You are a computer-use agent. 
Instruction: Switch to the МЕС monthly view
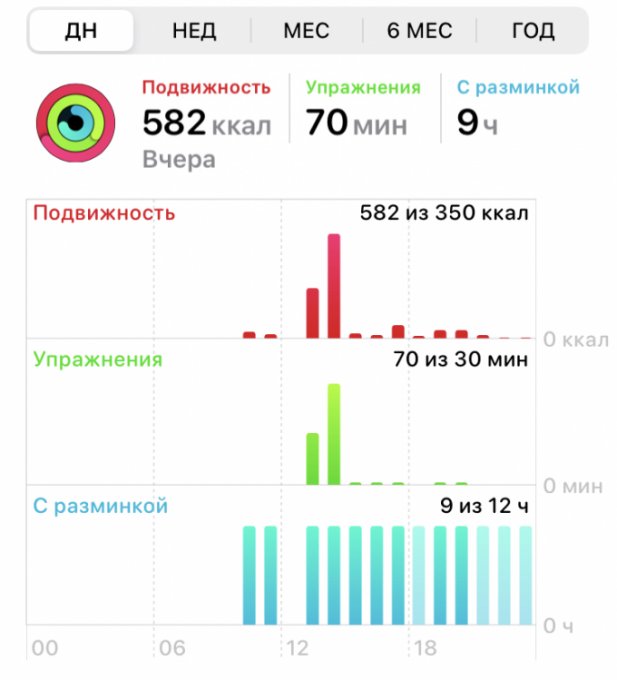[306, 31]
